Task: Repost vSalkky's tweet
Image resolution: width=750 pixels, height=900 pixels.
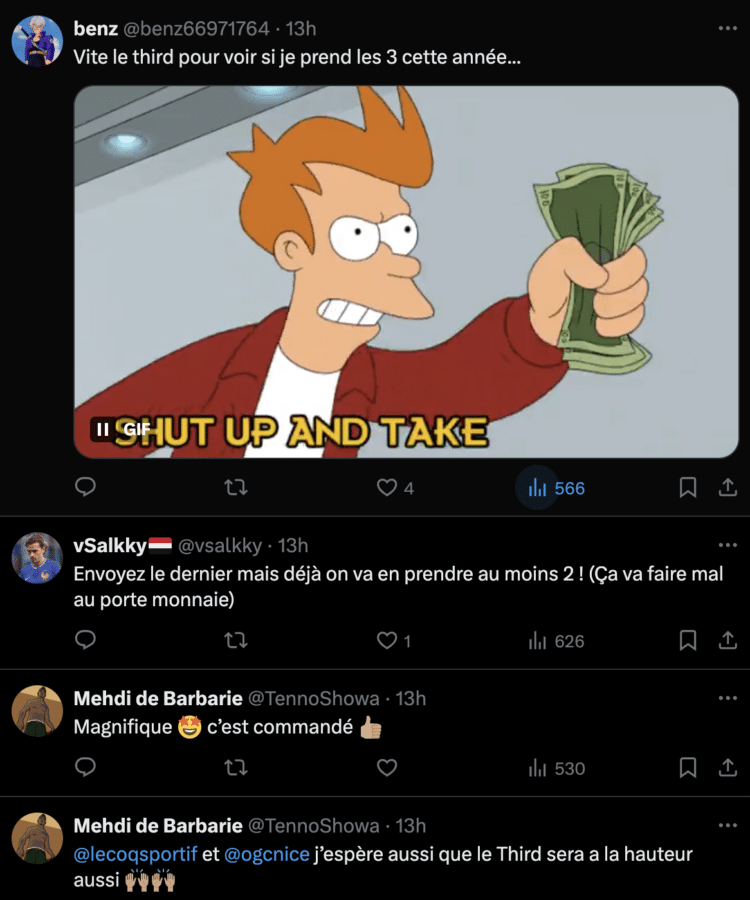Action: pyautogui.click(x=236, y=641)
